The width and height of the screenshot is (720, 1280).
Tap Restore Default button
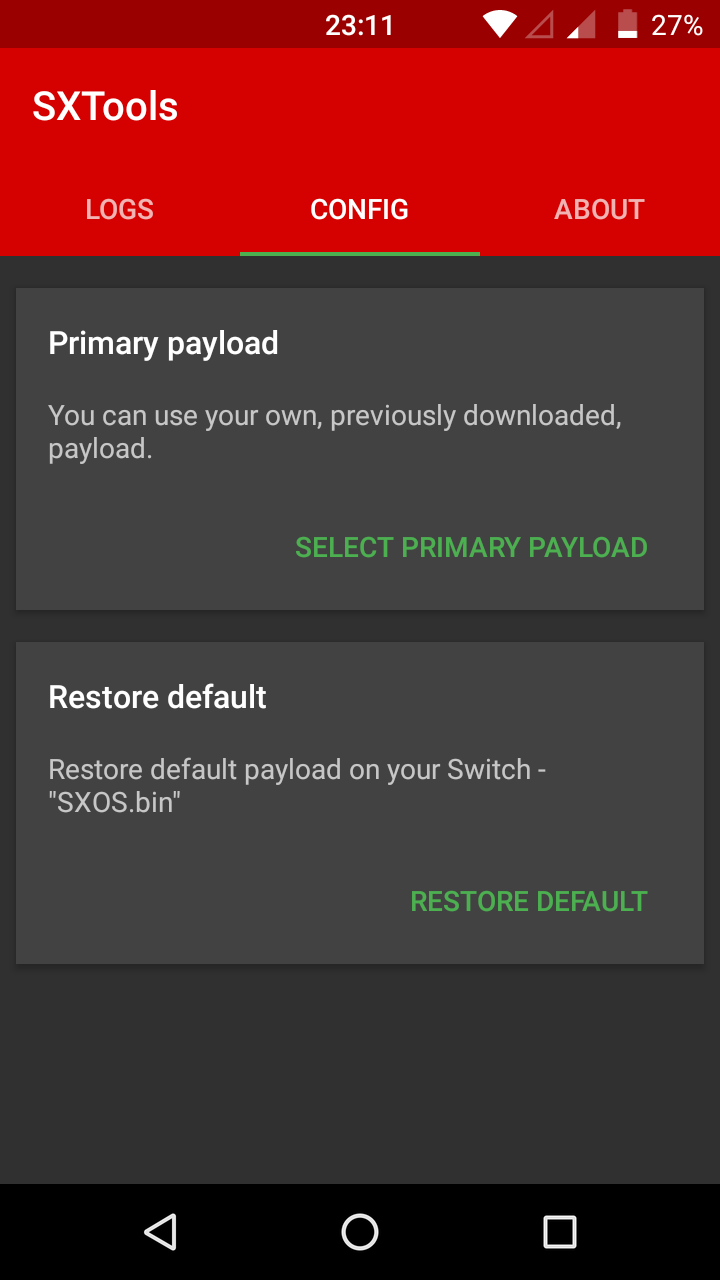pyautogui.click(x=529, y=901)
